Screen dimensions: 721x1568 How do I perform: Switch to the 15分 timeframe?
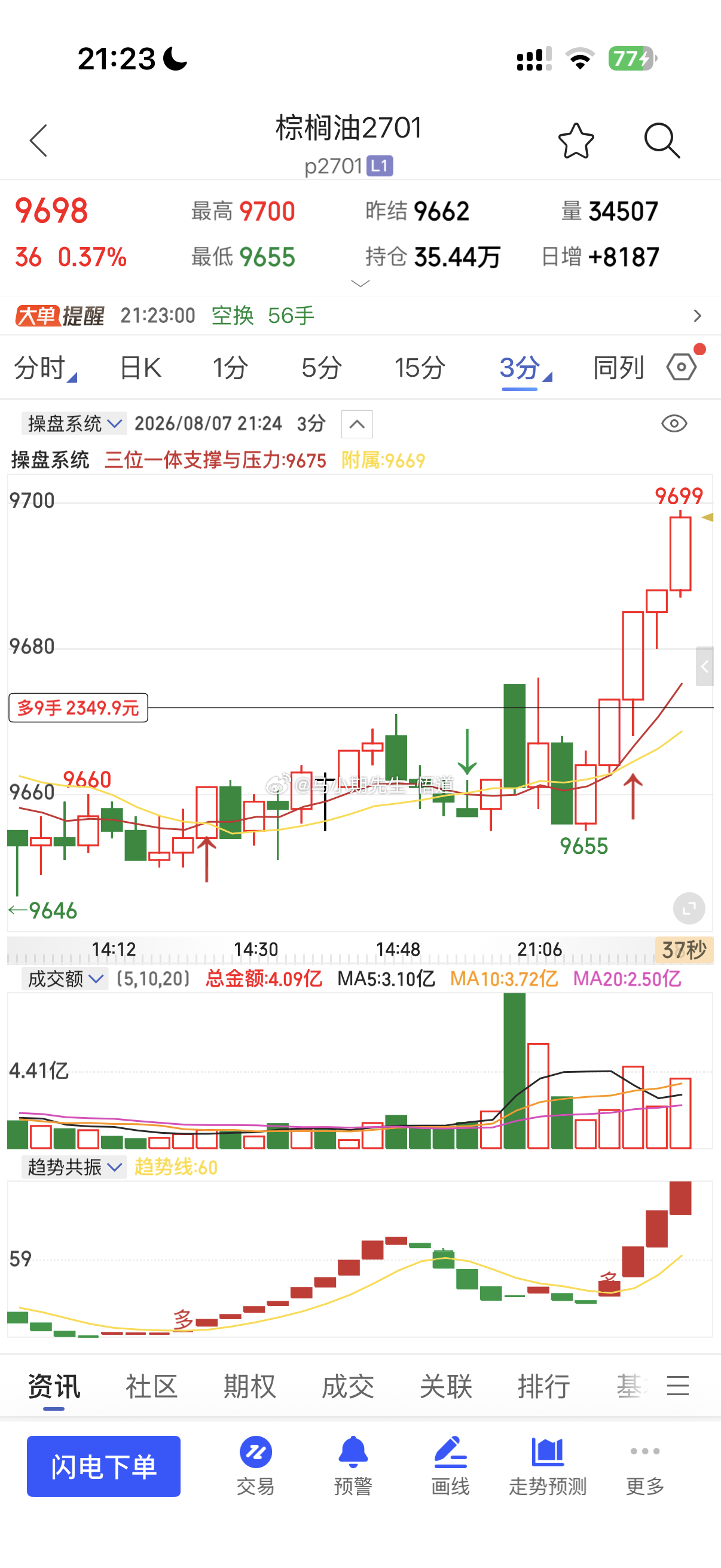pos(420,368)
